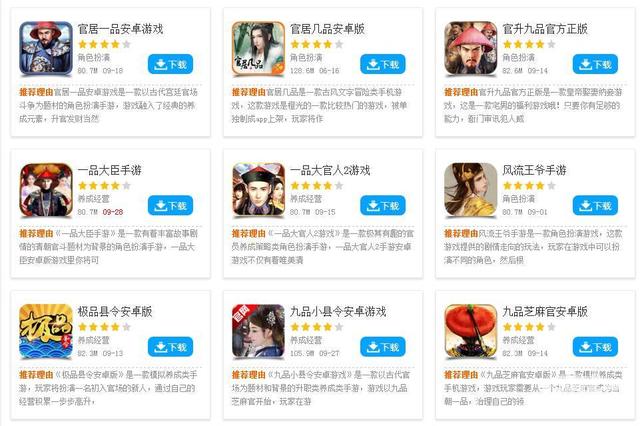640x426 pixels.
Task: Download 一品大臣手游
Action: 170,205
